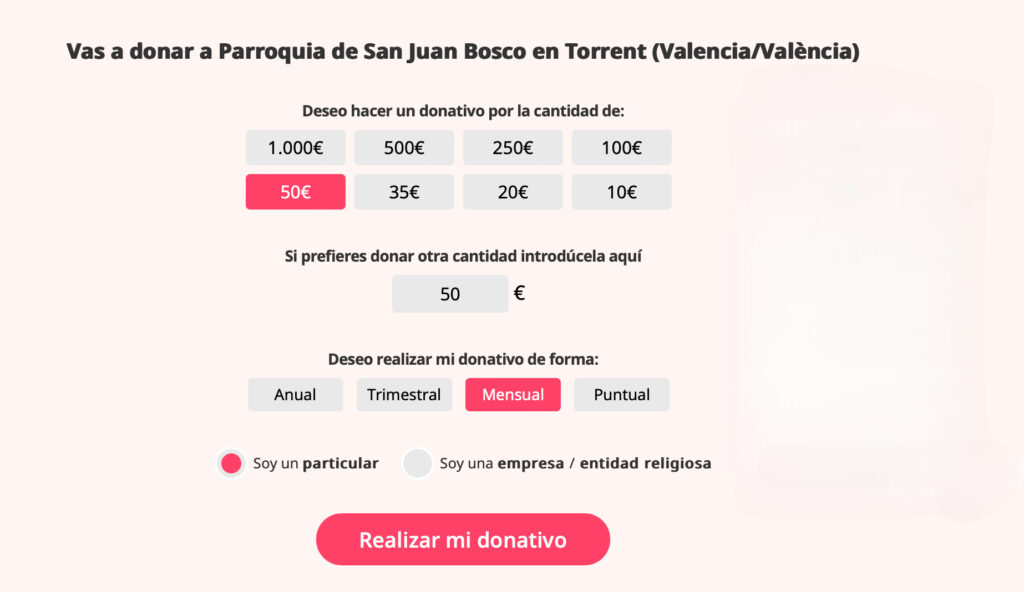
Task: Tap the highlighted 50€ amount
Action: coord(295,192)
